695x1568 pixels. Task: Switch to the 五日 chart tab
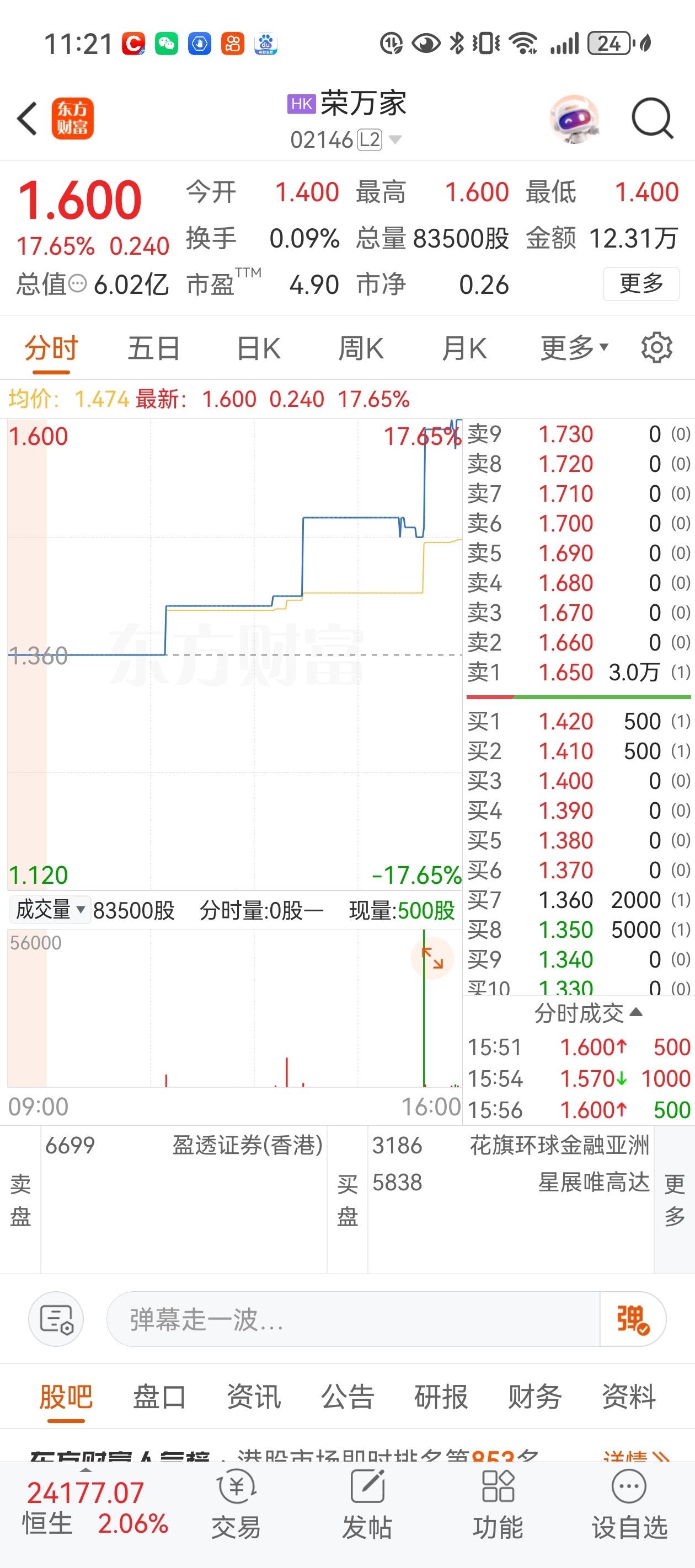(153, 348)
